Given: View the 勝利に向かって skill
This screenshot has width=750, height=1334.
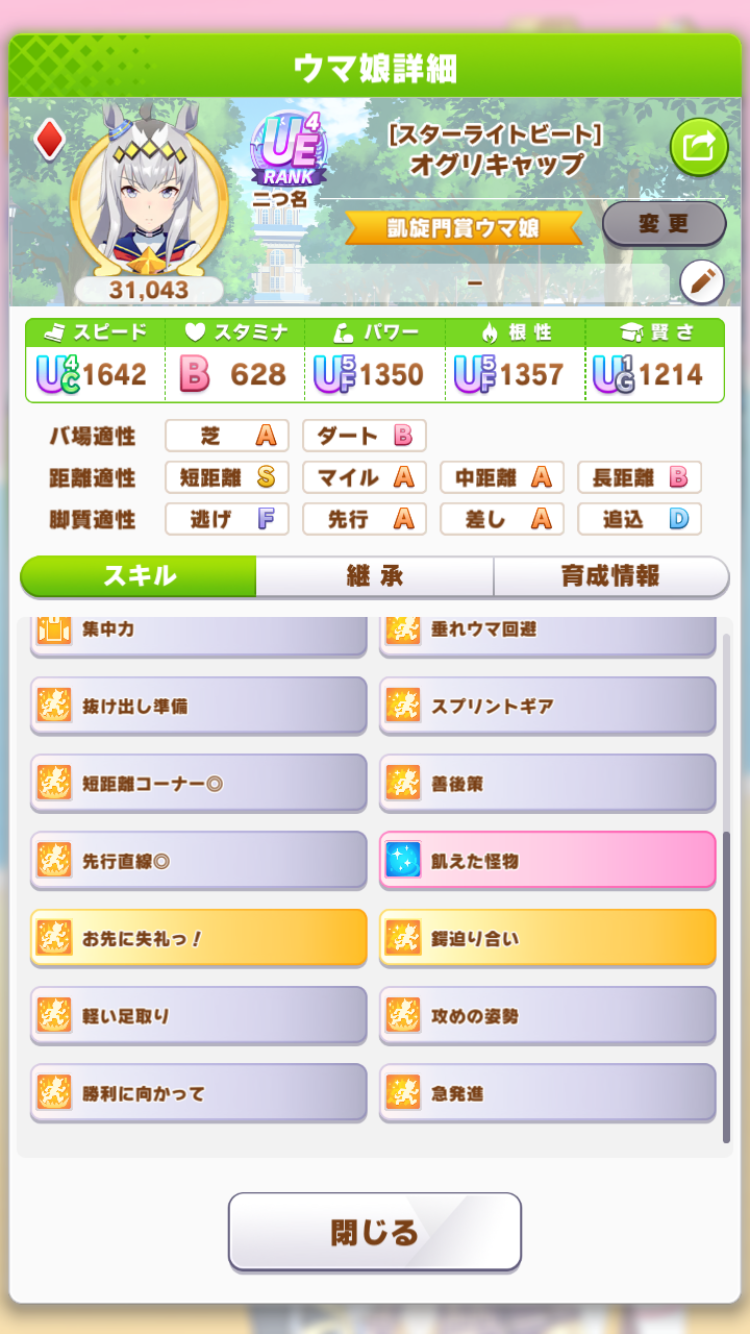Looking at the screenshot, I should click(198, 1092).
